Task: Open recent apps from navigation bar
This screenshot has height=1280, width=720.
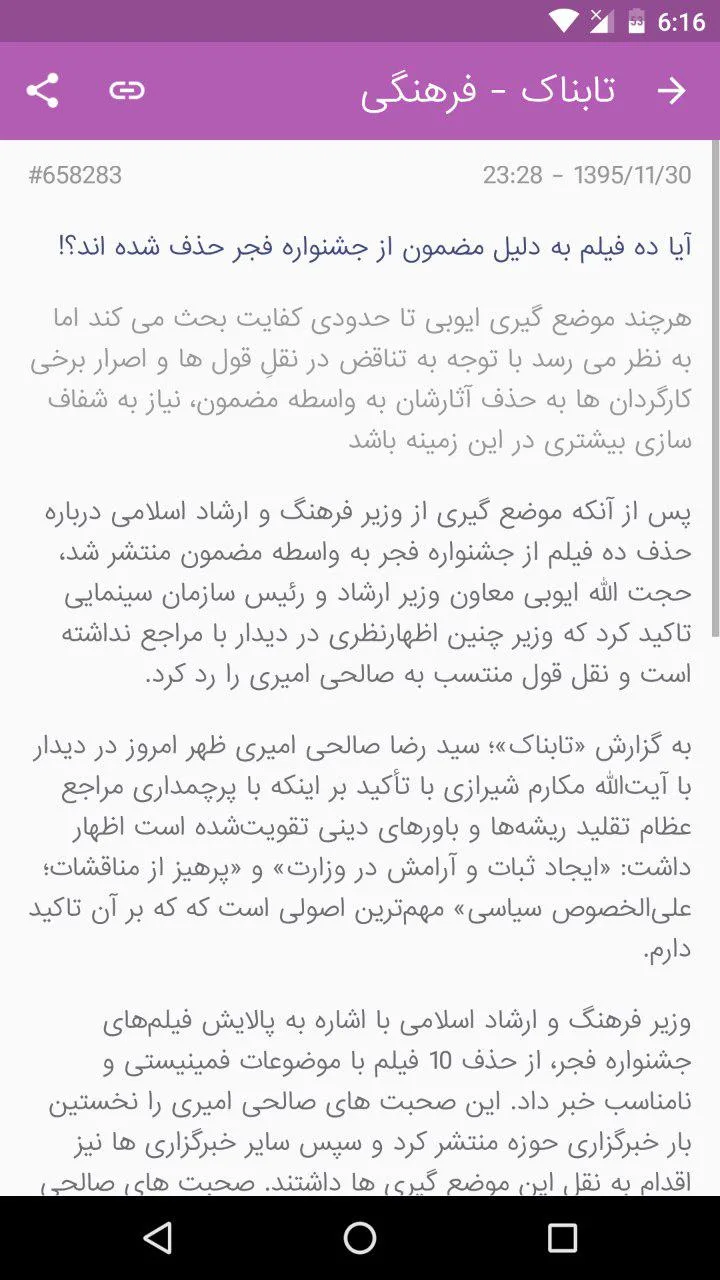Action: pyautogui.click(x=563, y=1238)
